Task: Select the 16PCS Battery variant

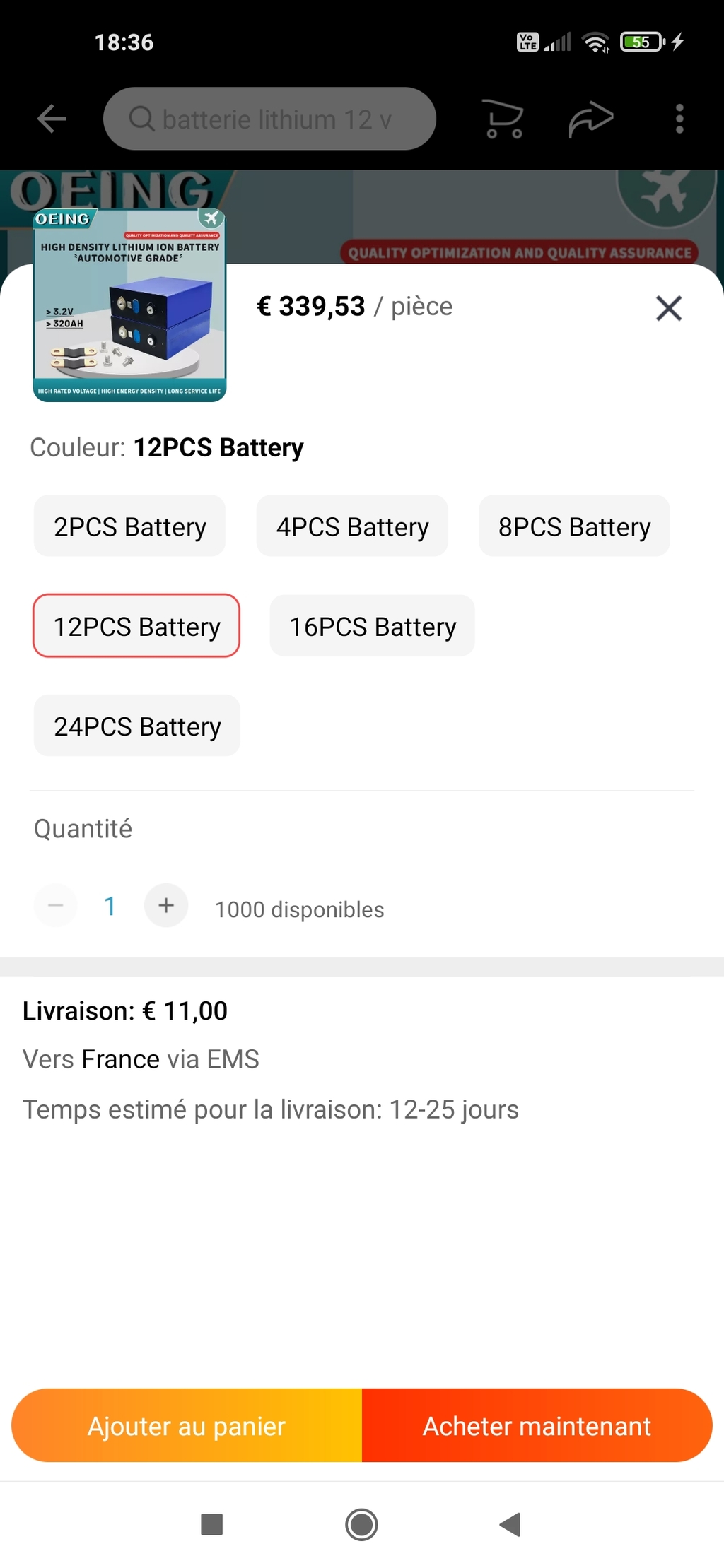Action: point(373,626)
